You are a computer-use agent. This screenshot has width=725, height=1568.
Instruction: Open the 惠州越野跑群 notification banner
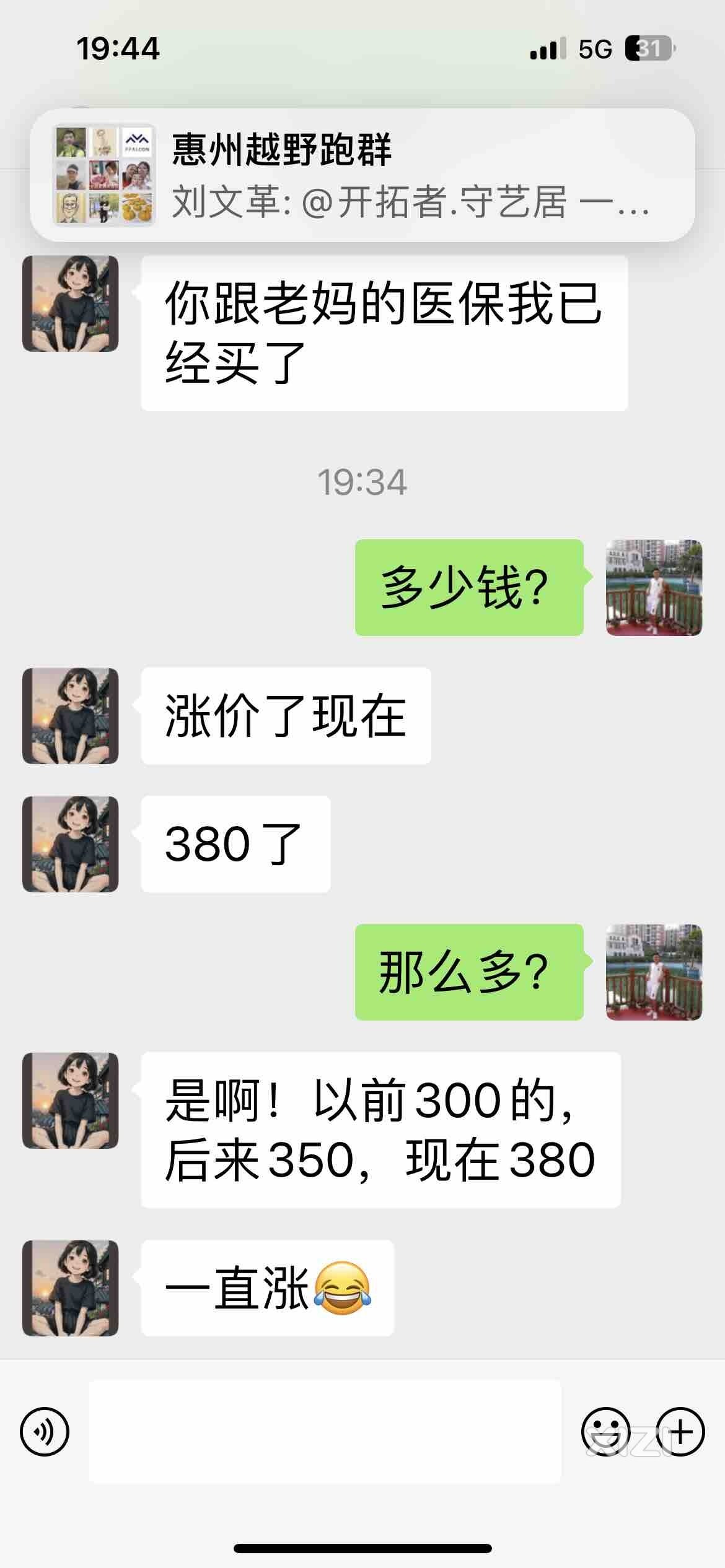pos(362,175)
